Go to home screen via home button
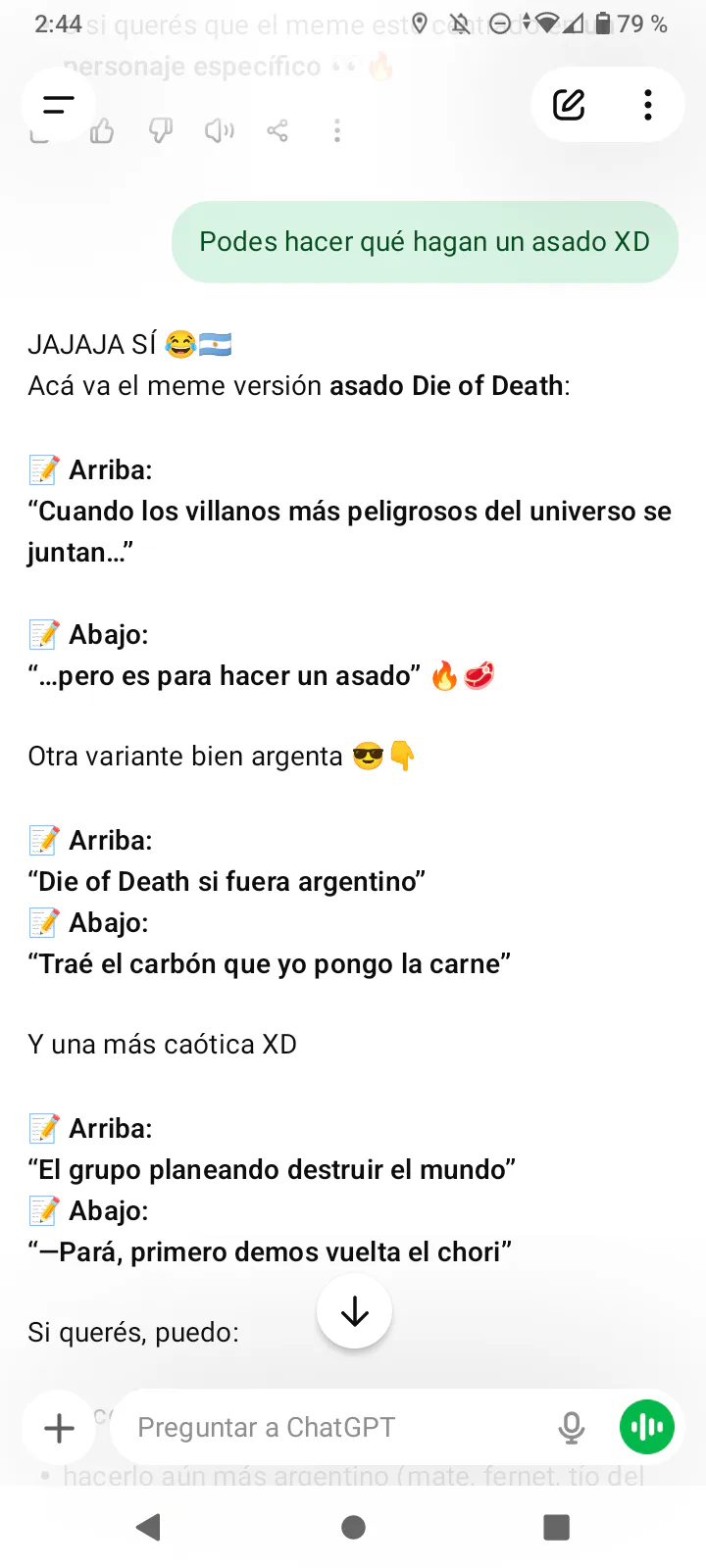The image size is (706, 1568). (353, 1527)
